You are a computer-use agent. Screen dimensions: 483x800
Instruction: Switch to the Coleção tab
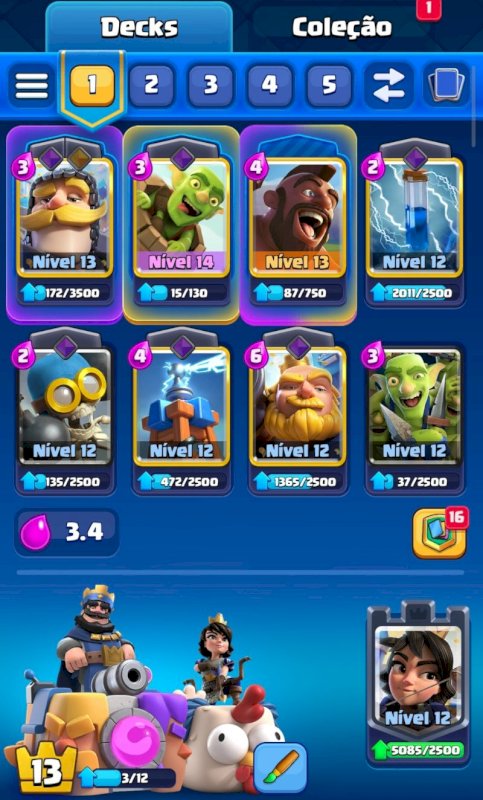tap(343, 26)
